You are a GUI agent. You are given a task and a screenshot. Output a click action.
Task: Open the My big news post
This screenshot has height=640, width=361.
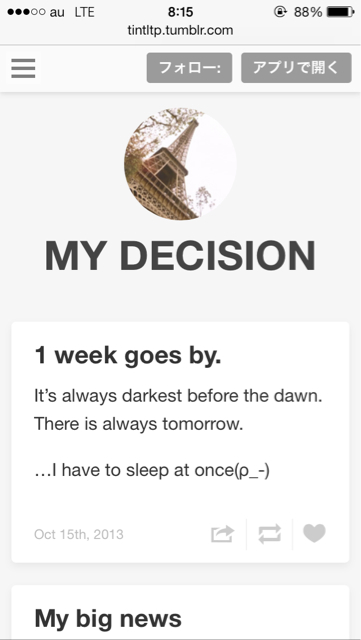108,618
